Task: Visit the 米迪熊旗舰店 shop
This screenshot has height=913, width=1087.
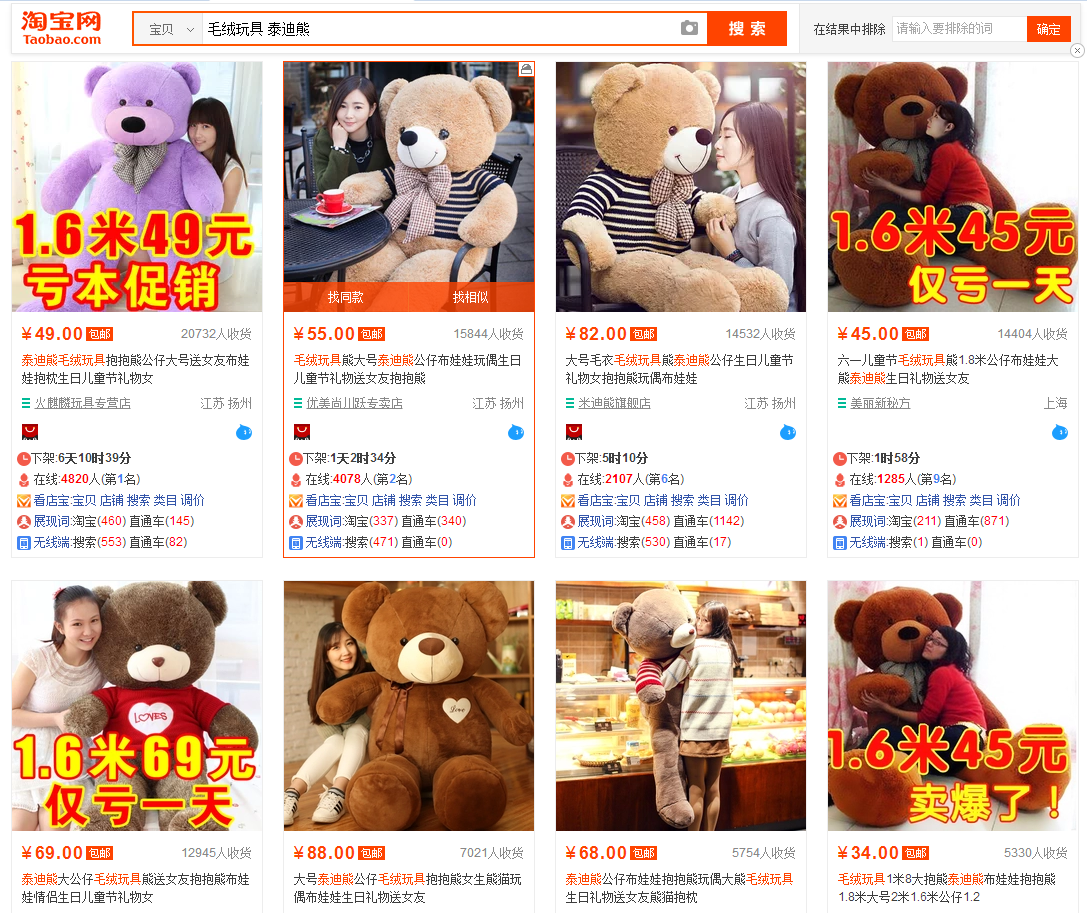Action: coord(614,403)
